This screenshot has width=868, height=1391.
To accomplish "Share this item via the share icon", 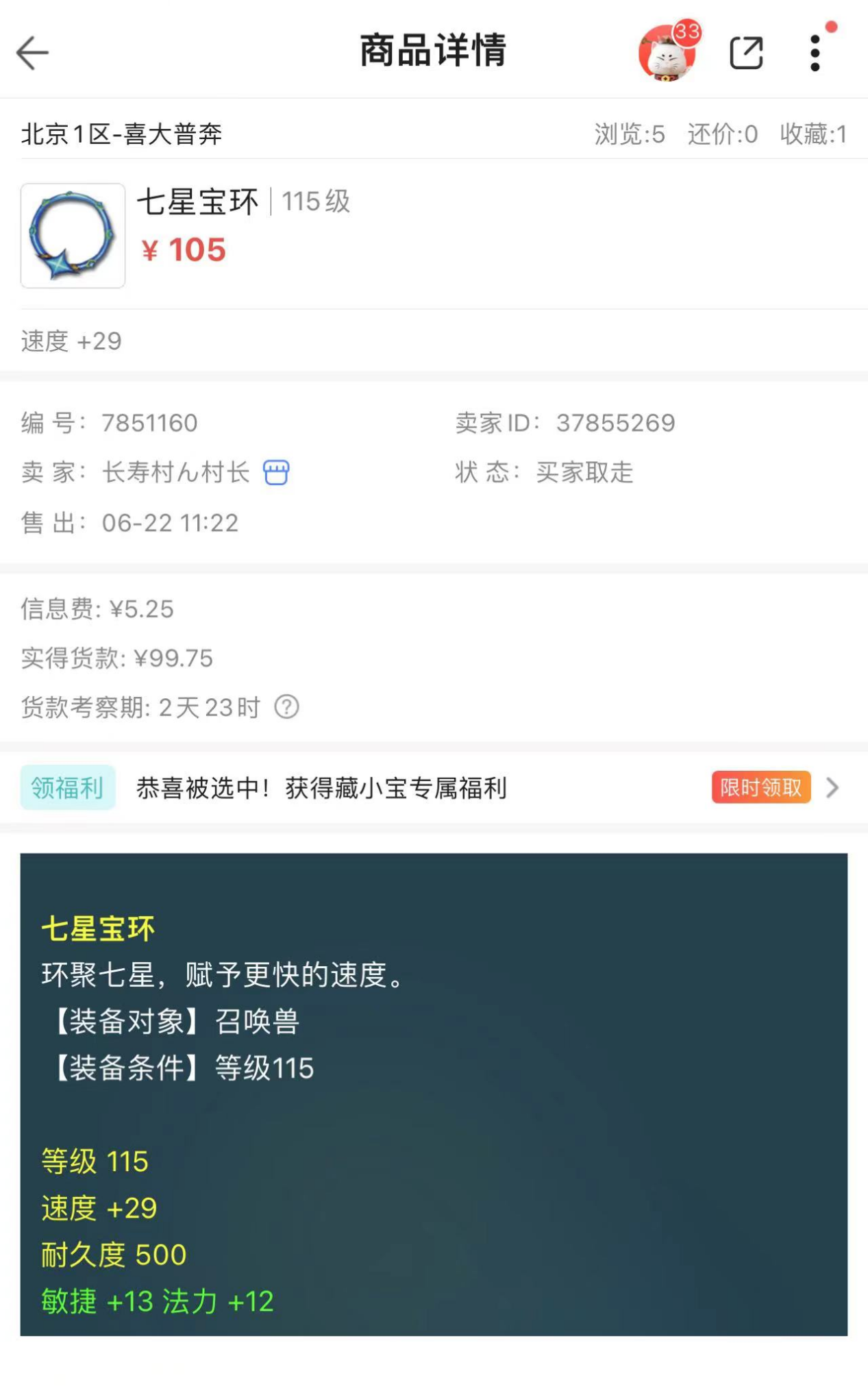I will [x=746, y=53].
